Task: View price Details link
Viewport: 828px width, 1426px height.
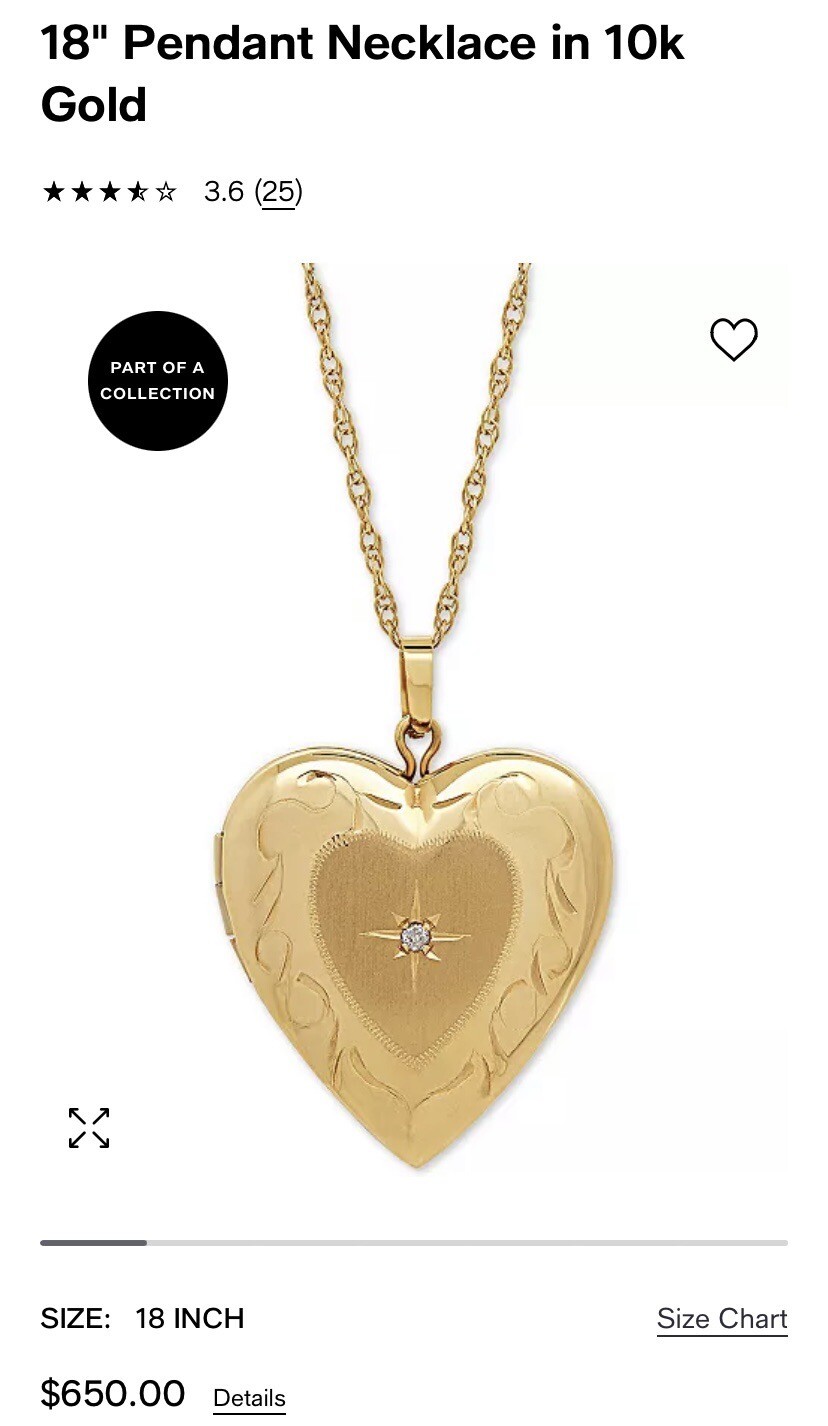Action: 249,1398
